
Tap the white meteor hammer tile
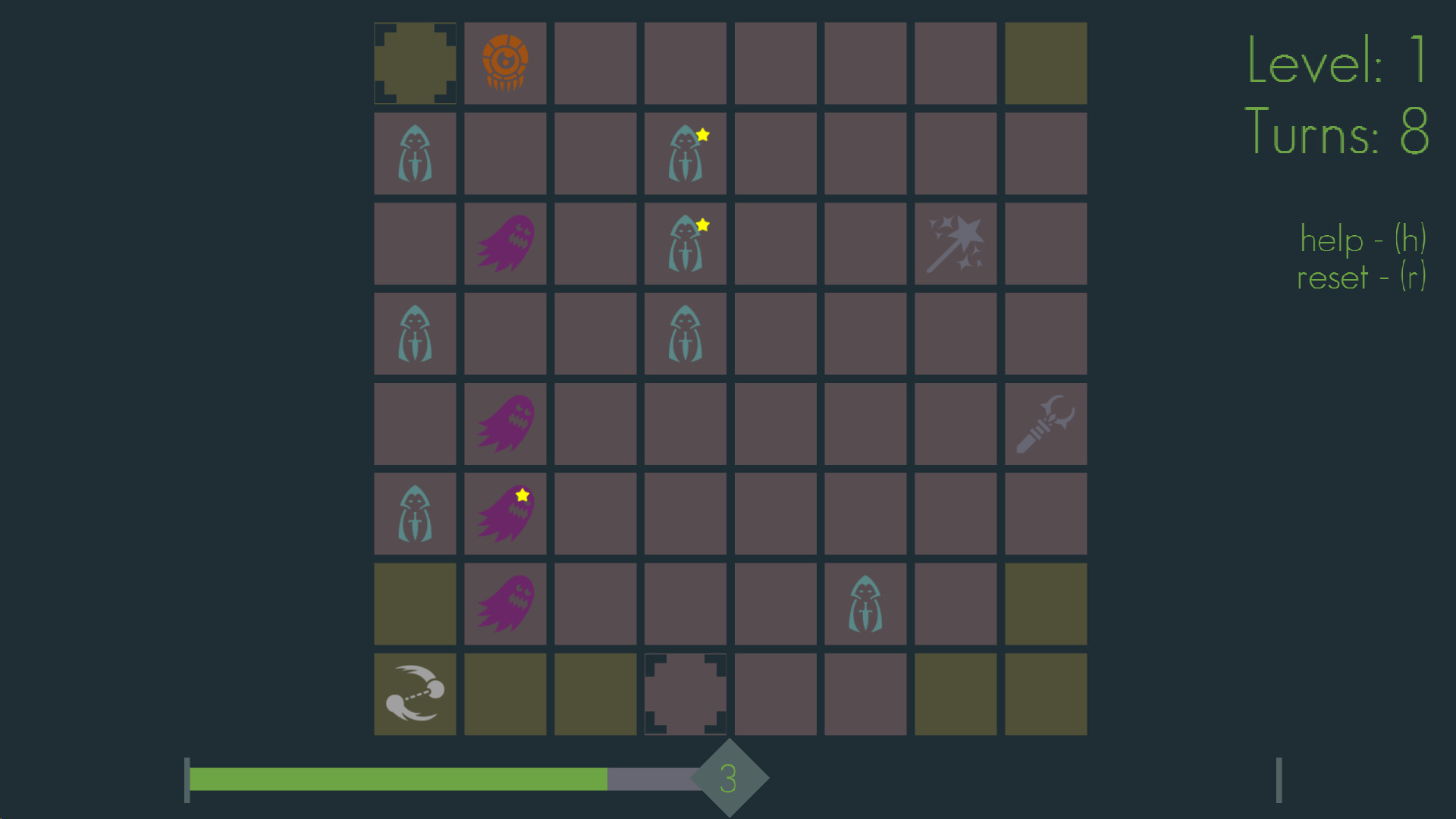click(x=415, y=694)
